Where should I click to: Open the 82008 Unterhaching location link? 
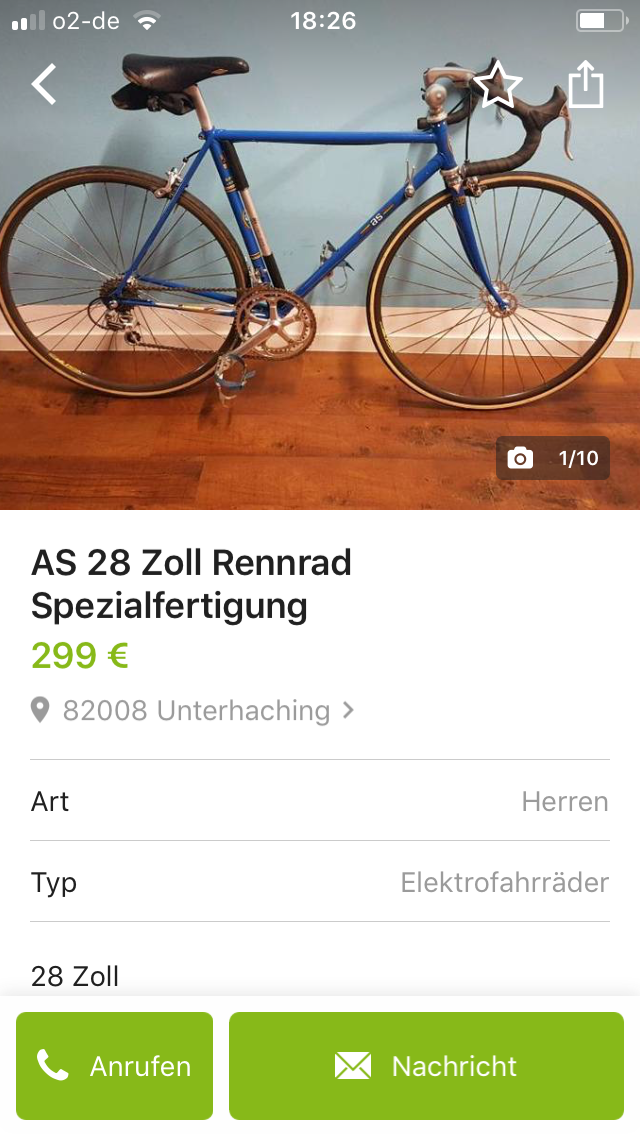coord(195,711)
